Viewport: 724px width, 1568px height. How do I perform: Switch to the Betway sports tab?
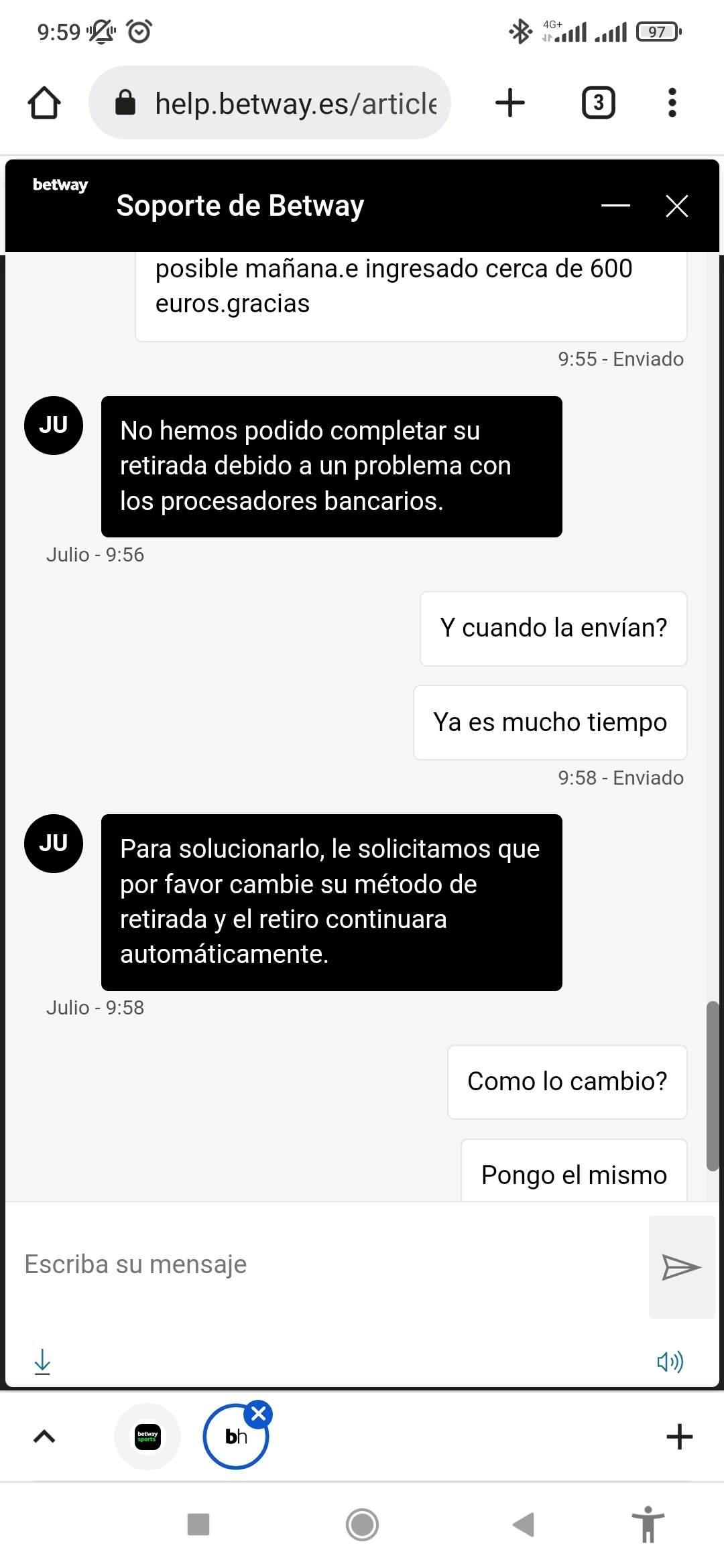(147, 1437)
